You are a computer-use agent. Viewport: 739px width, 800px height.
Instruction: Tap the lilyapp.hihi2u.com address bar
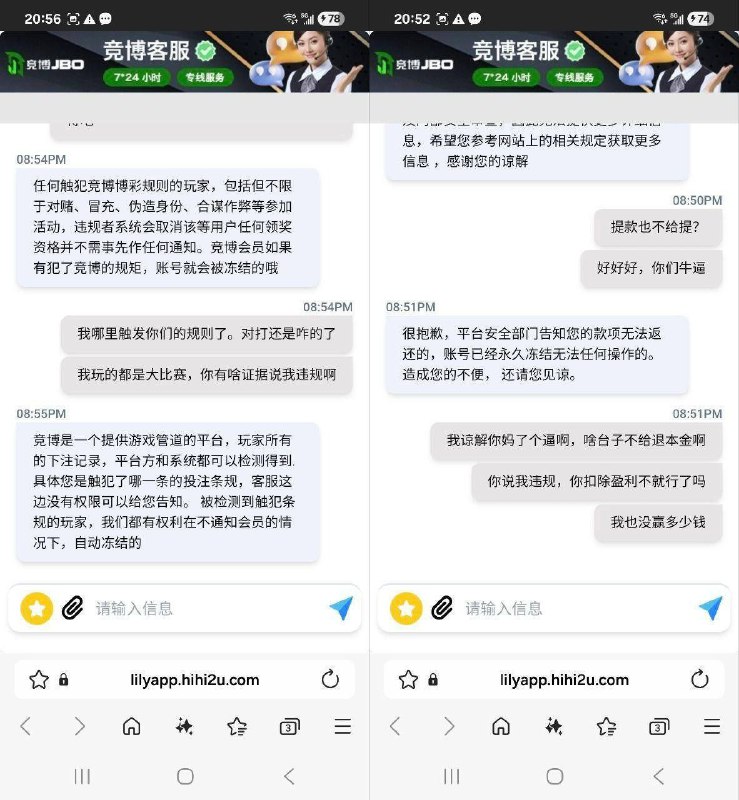point(196,679)
